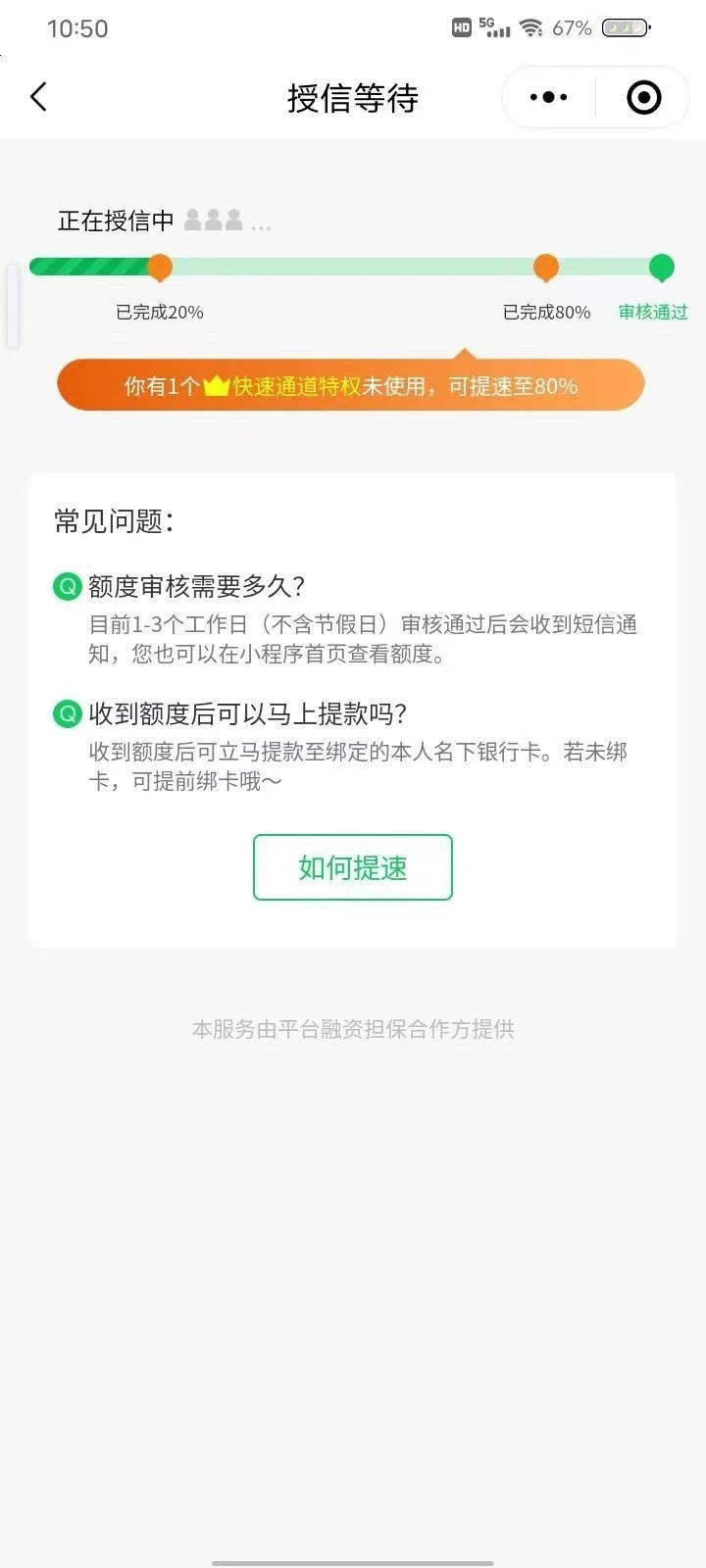Close the mini program with the circle icon
The image size is (706, 1568).
click(643, 97)
